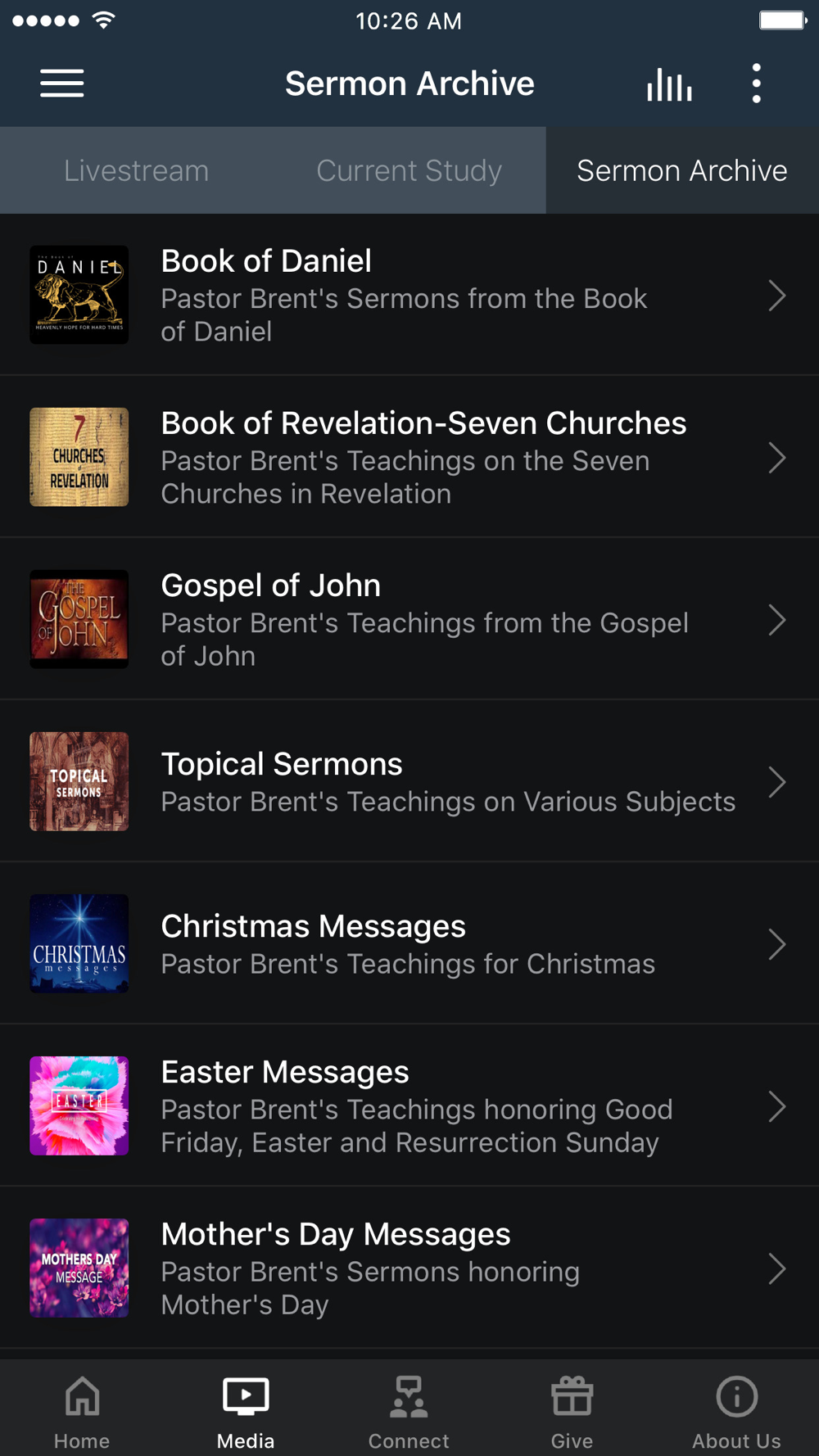Open Christmas Messages series

pyautogui.click(x=409, y=943)
